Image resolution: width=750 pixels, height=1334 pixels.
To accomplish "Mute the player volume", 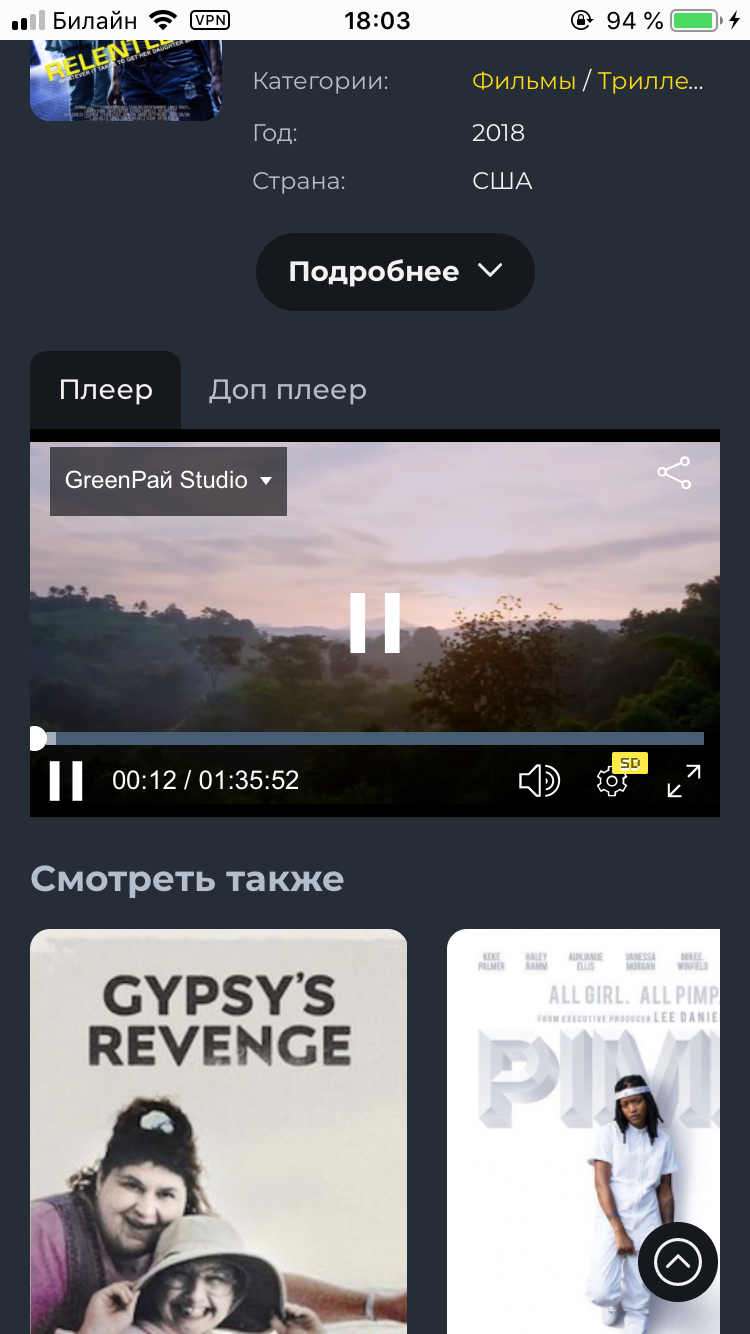I will (538, 781).
